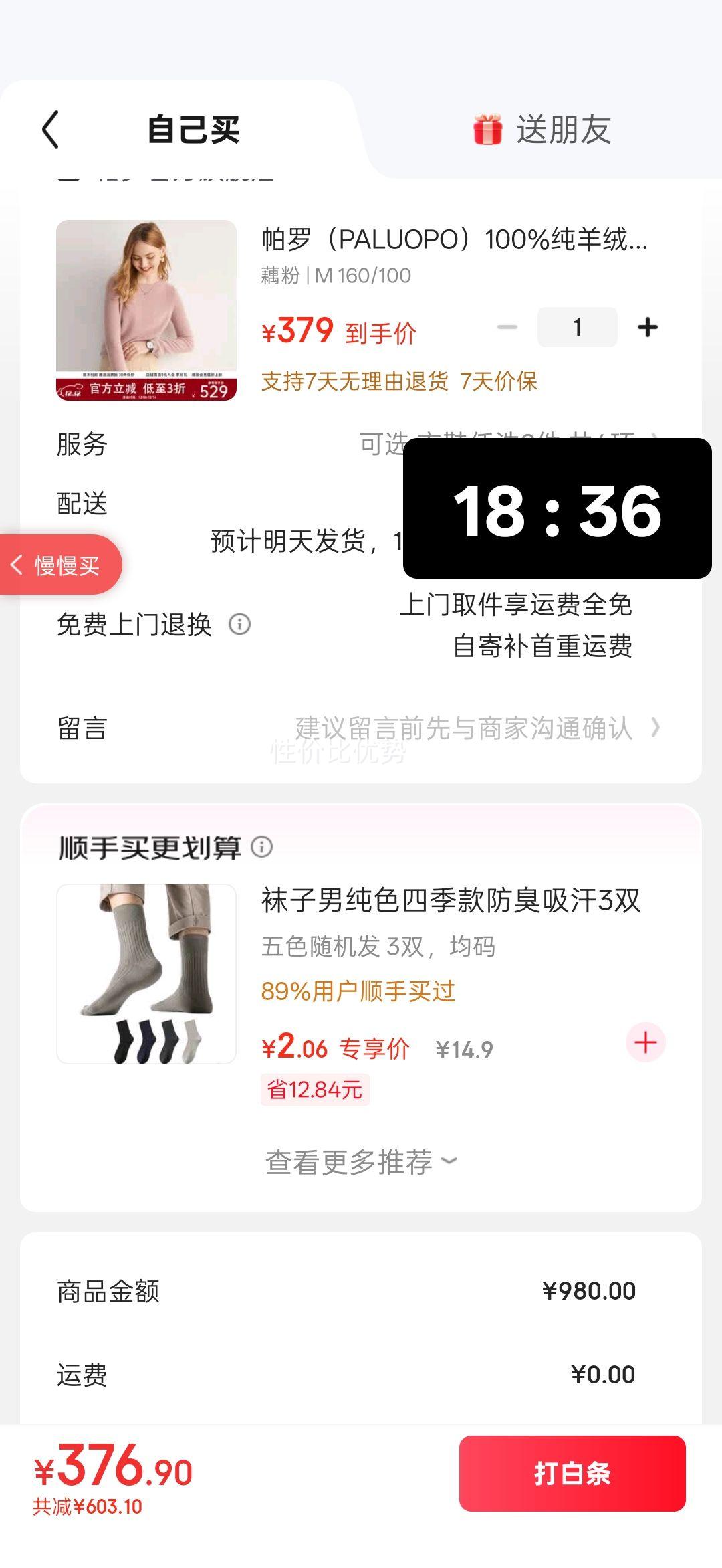Click the gift icon next to 送朋友
The height and width of the screenshot is (1568, 722).
(x=487, y=128)
